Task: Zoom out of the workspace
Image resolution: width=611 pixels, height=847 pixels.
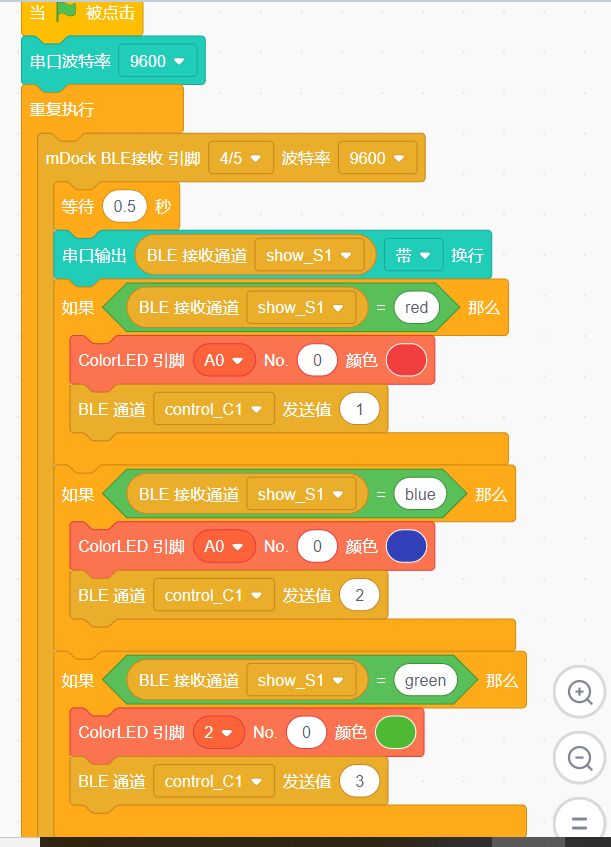Action: point(579,758)
